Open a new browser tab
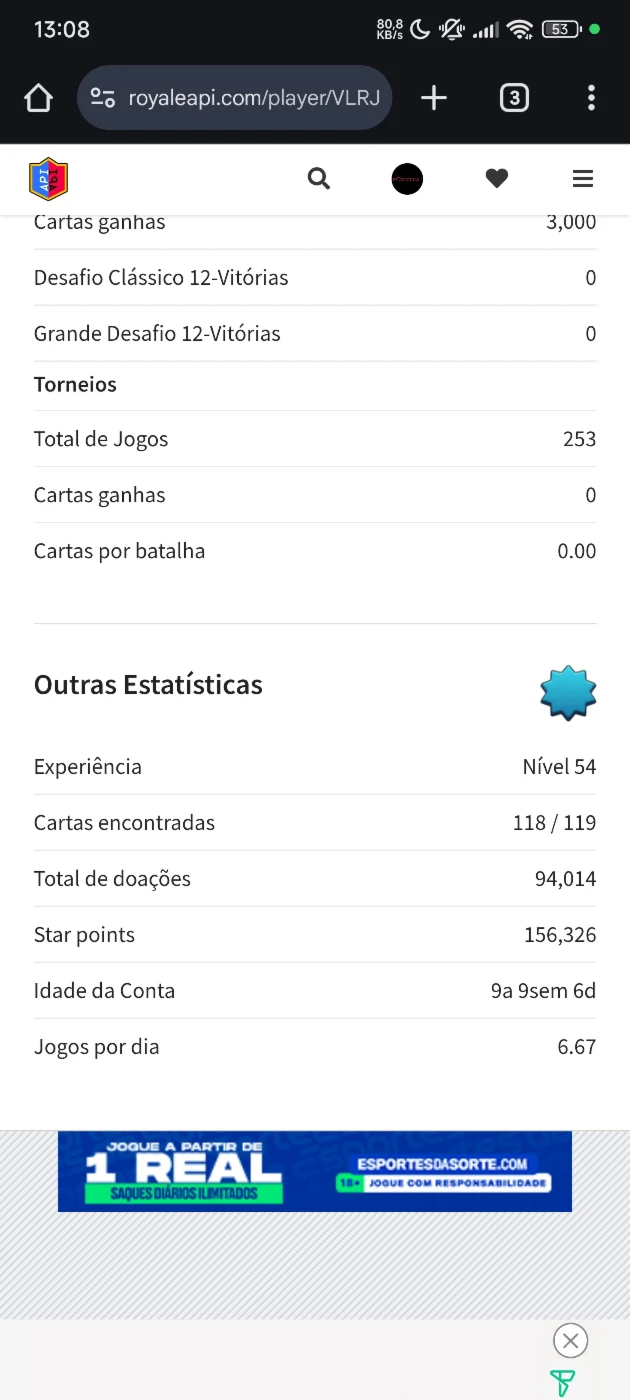 coord(434,98)
